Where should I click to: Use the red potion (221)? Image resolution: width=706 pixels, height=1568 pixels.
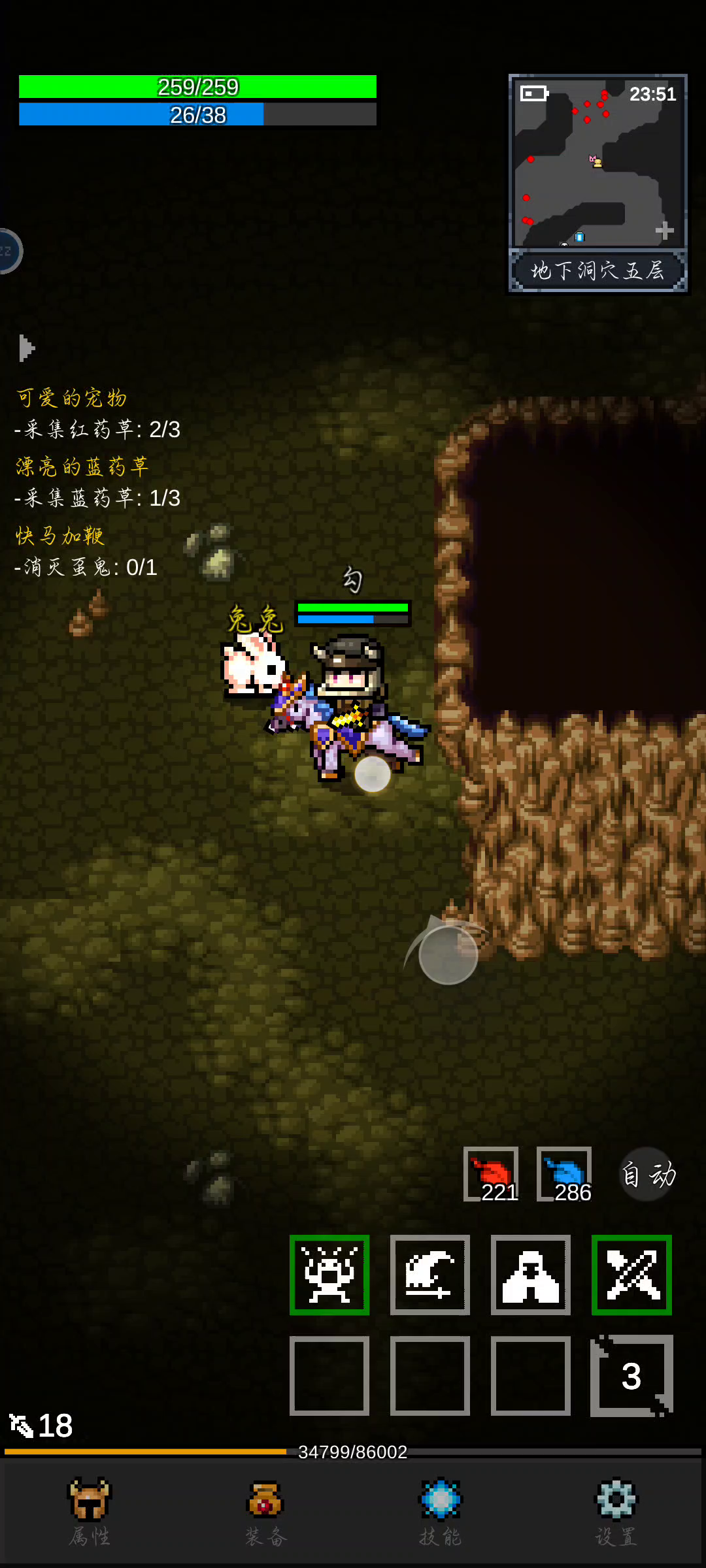click(x=491, y=1174)
